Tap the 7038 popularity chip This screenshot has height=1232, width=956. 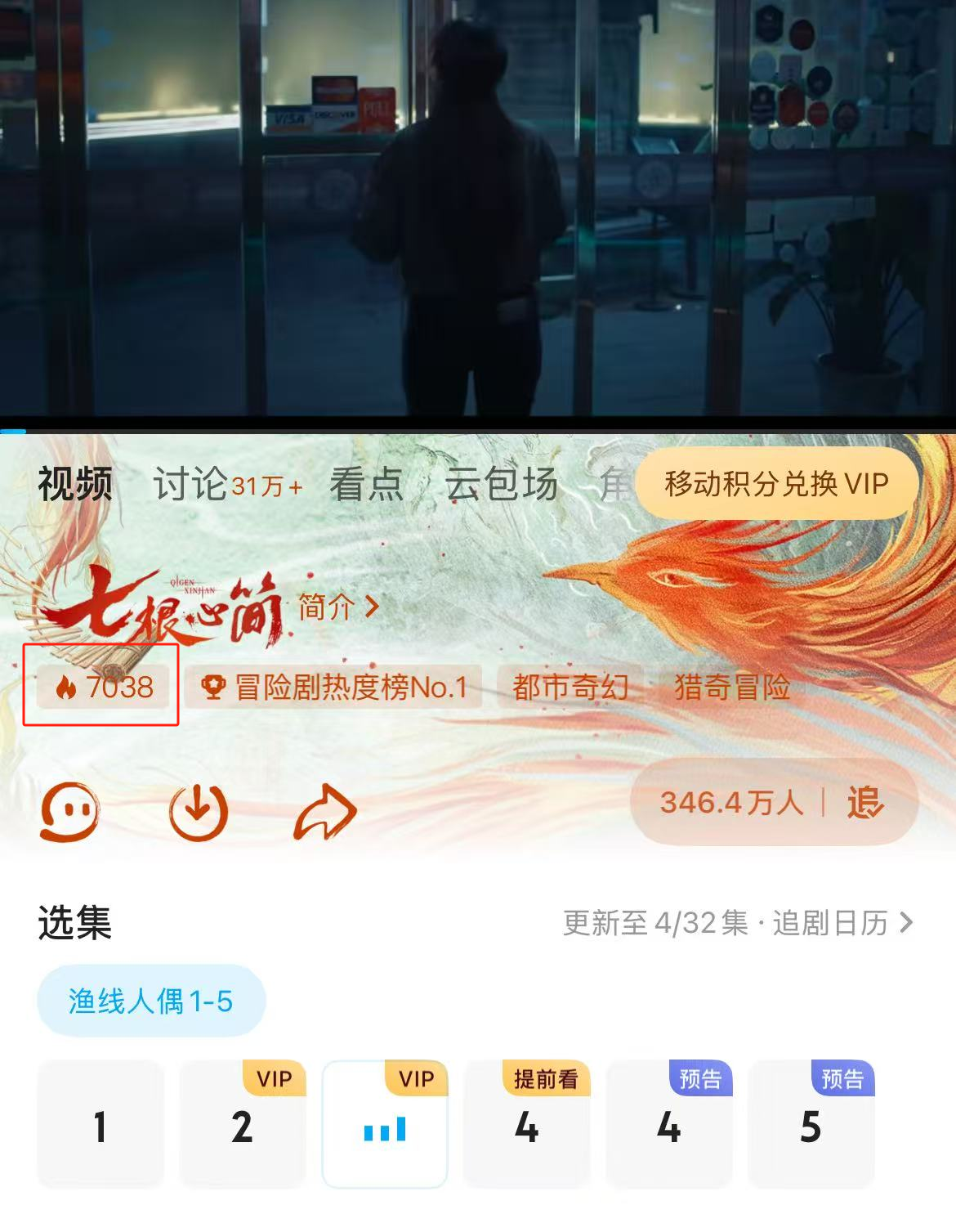[105, 687]
